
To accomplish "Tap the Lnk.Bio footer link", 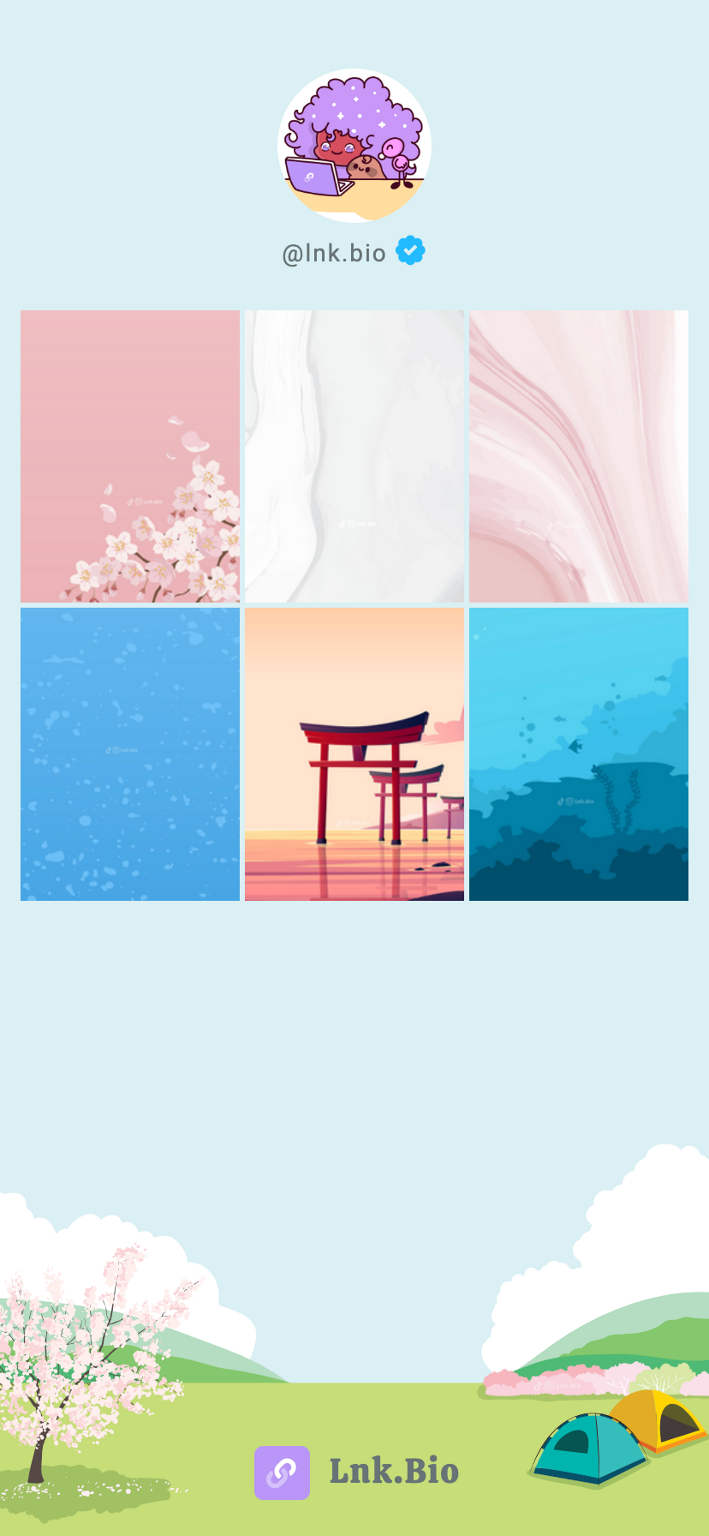I will coord(356,1472).
